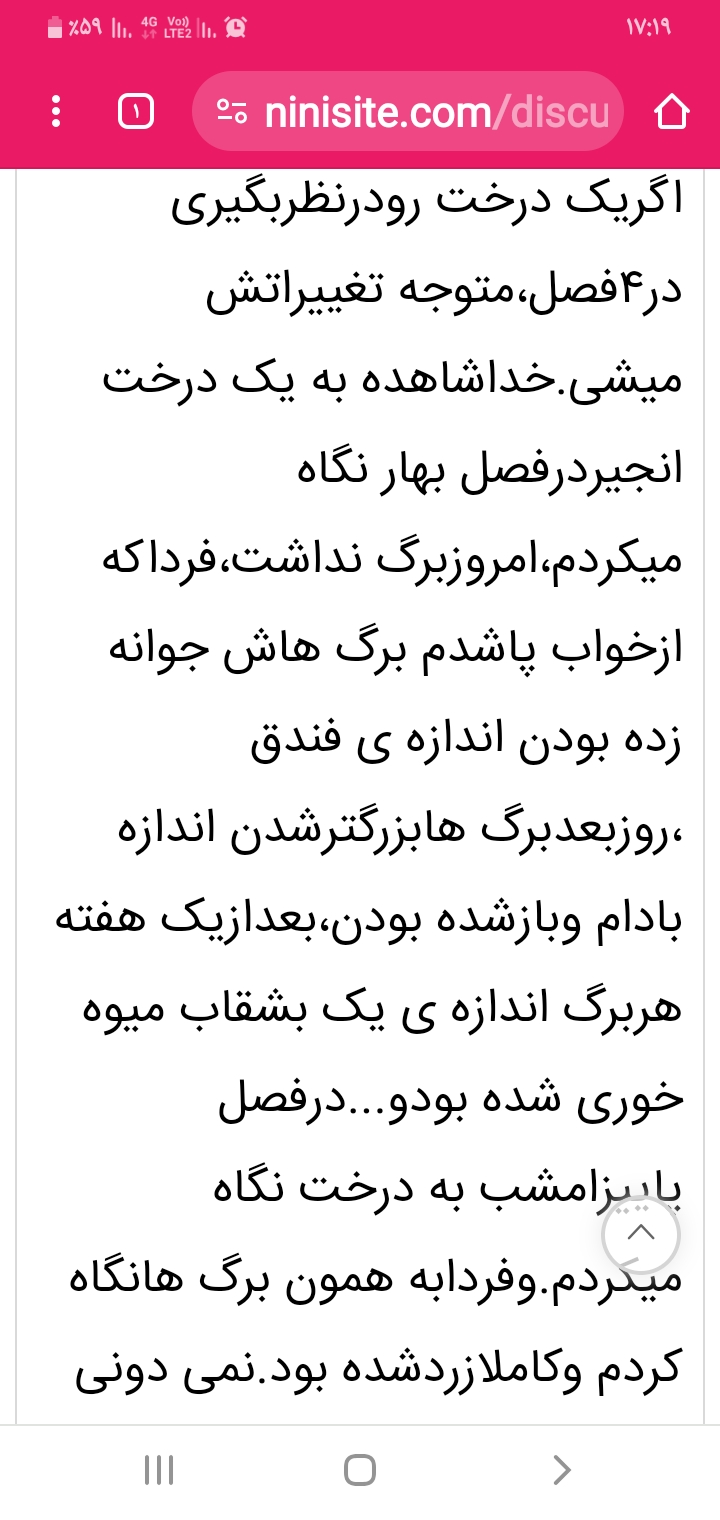Open the browser overflow menu
This screenshot has height=1520, width=720.
tap(56, 112)
